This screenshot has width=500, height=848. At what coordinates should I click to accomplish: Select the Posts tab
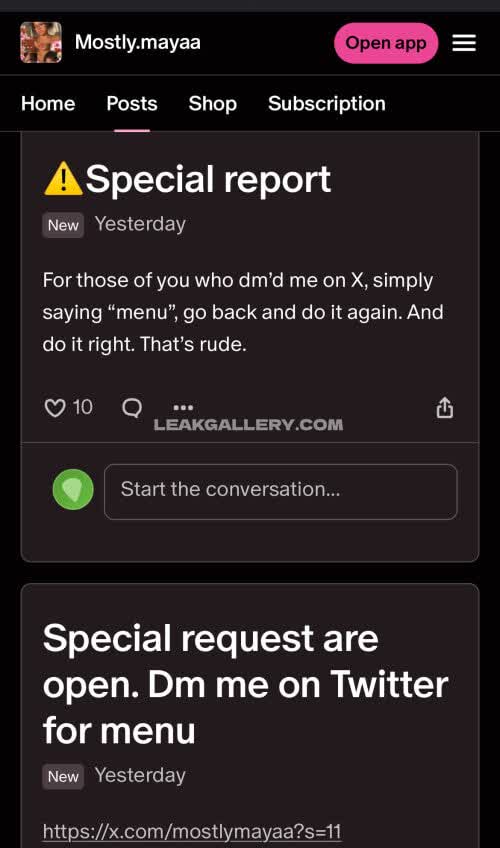[x=132, y=103]
